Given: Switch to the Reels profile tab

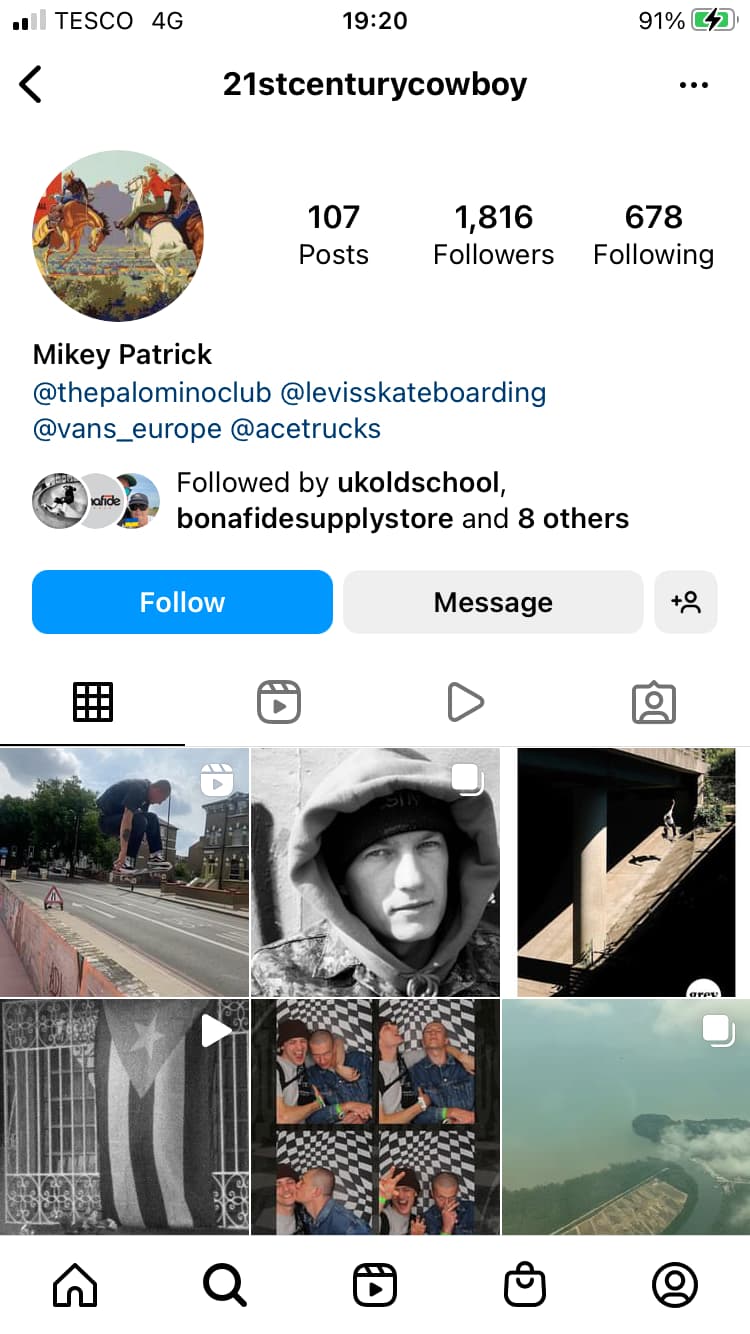Looking at the screenshot, I should point(279,702).
